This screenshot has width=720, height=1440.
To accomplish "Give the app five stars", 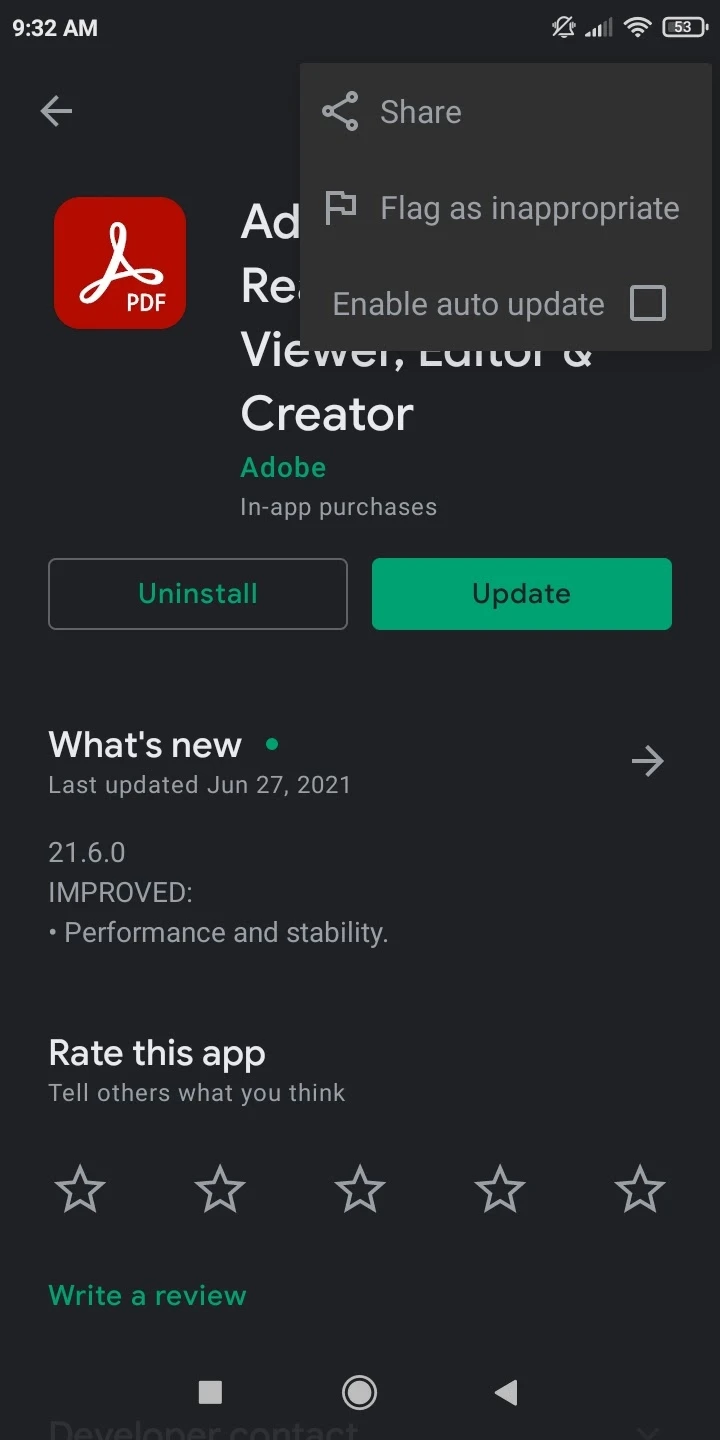I will 640,1190.
